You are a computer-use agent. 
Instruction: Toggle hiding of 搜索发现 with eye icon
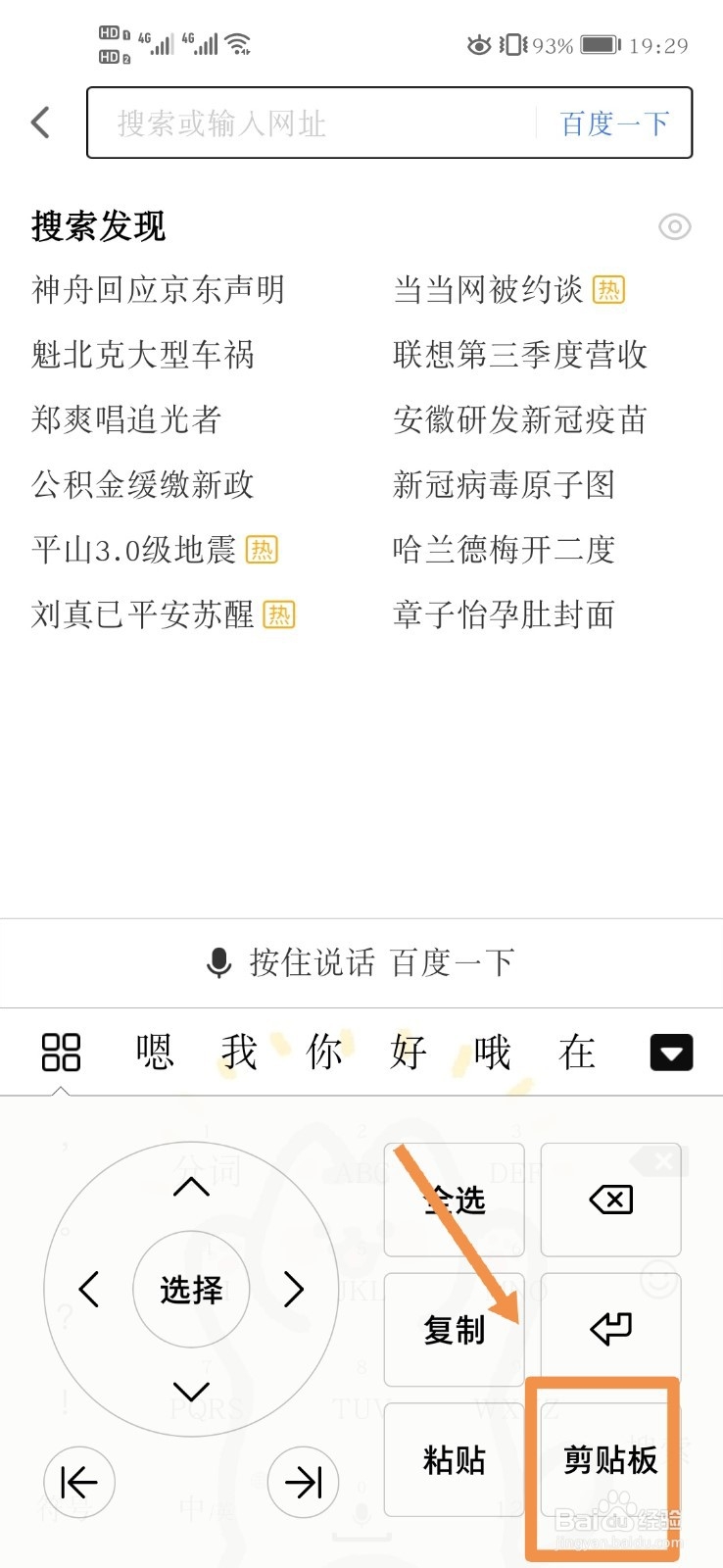(x=674, y=226)
